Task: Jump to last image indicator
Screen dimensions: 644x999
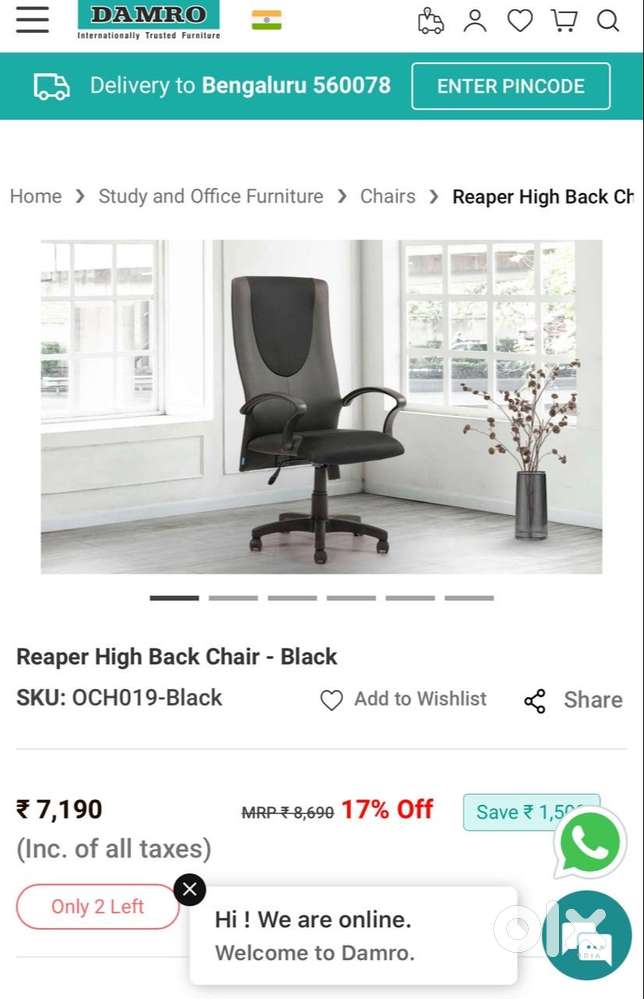Action: (469, 598)
